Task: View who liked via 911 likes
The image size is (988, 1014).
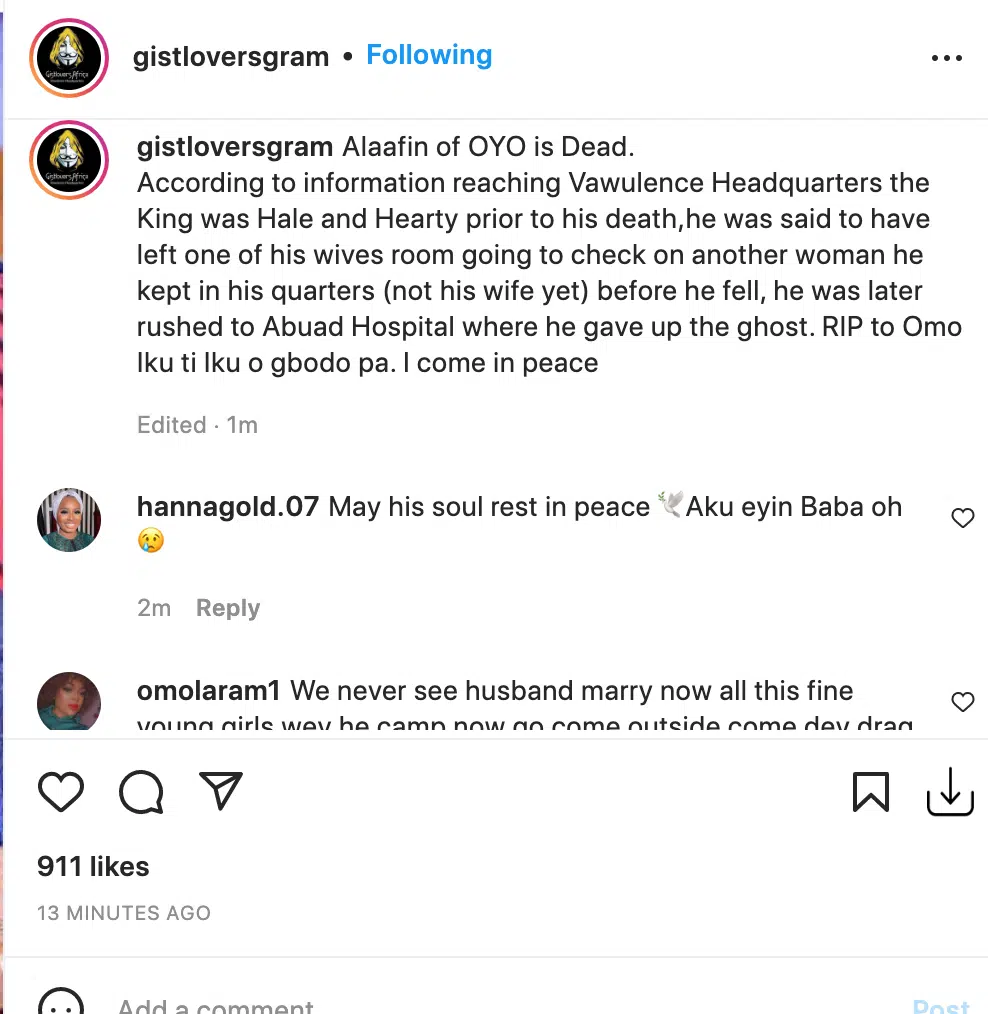Action: [93, 866]
